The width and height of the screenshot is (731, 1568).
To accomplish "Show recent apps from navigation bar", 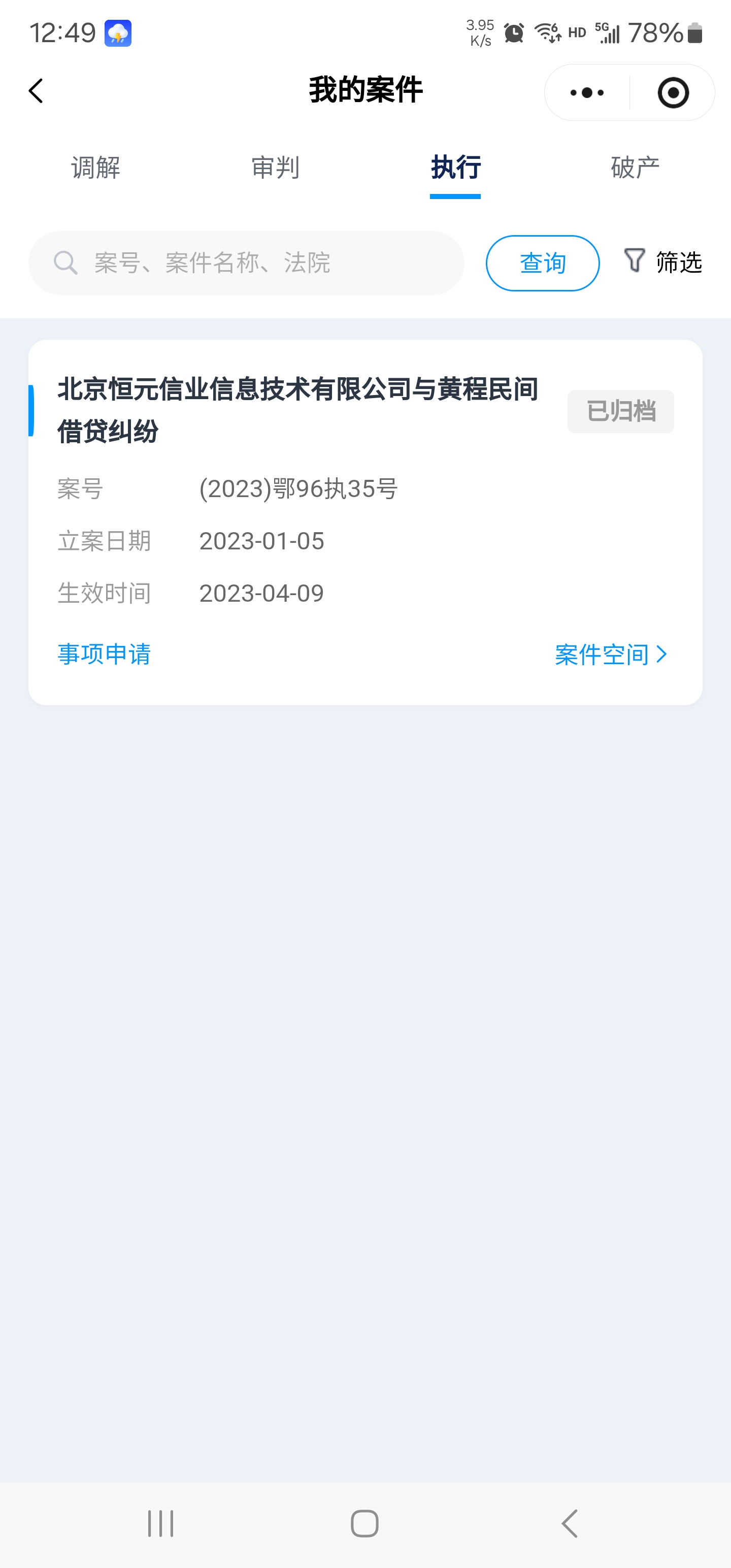I will click(x=161, y=1523).
